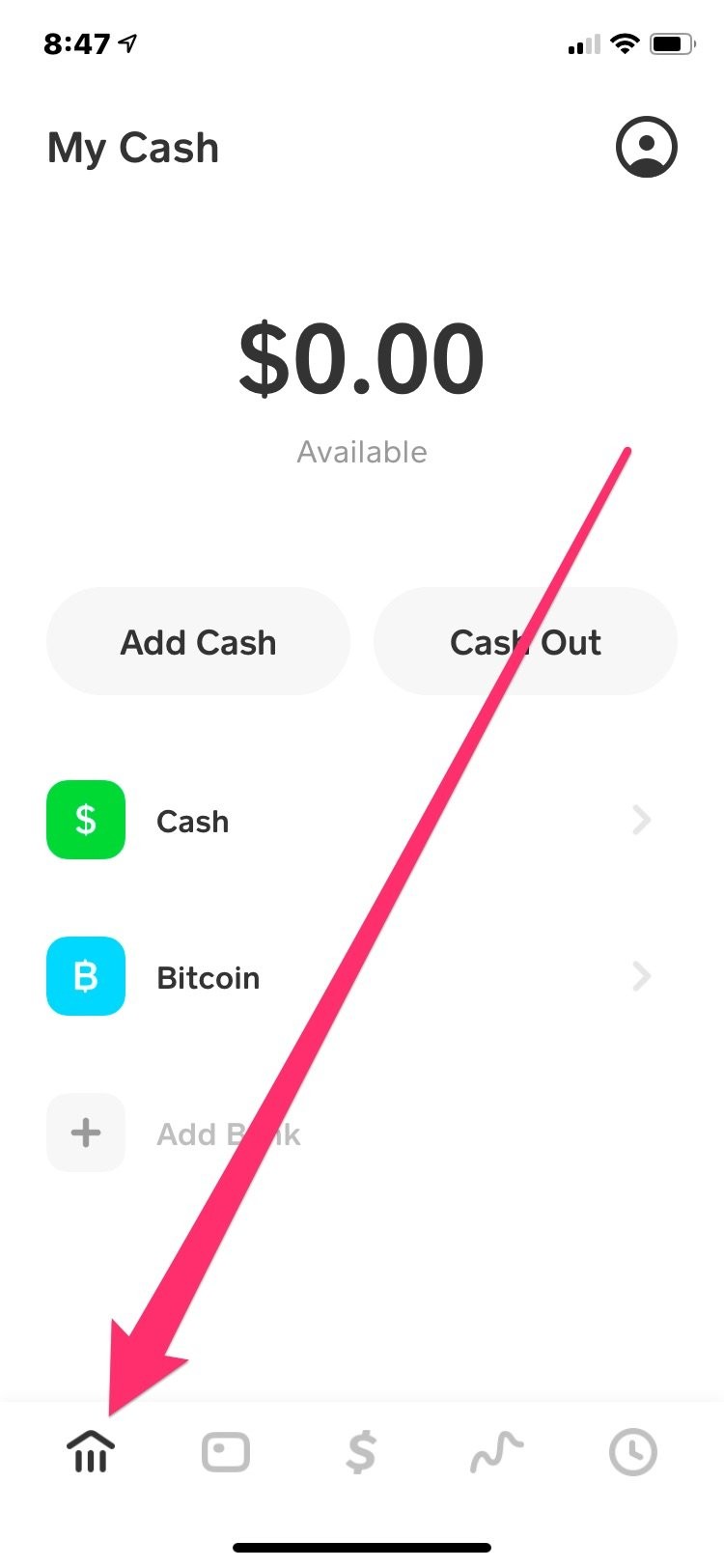
Task: Select the blue Bitcoin icon
Action: (x=85, y=976)
